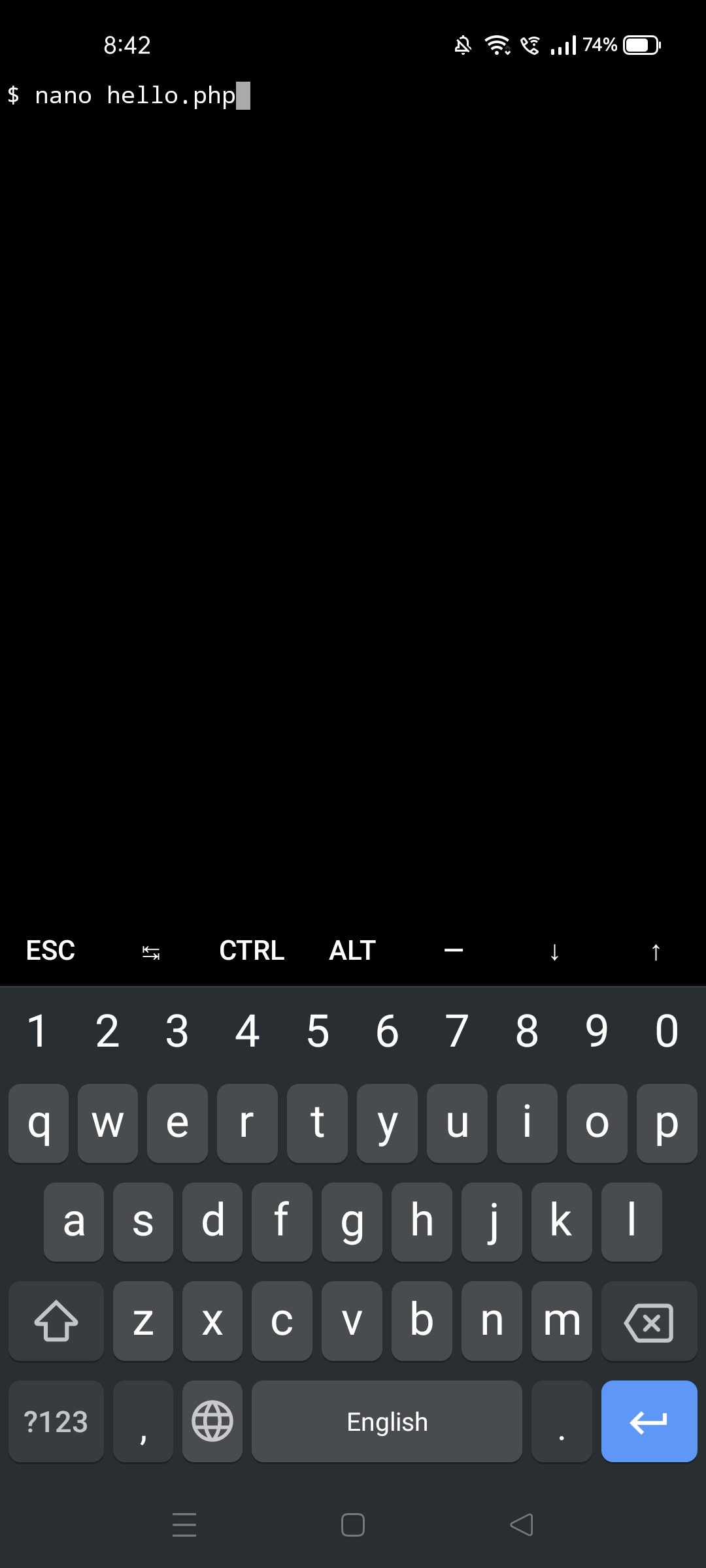Tap the letter q key
Image resolution: width=706 pixels, height=1568 pixels.
(x=39, y=1123)
